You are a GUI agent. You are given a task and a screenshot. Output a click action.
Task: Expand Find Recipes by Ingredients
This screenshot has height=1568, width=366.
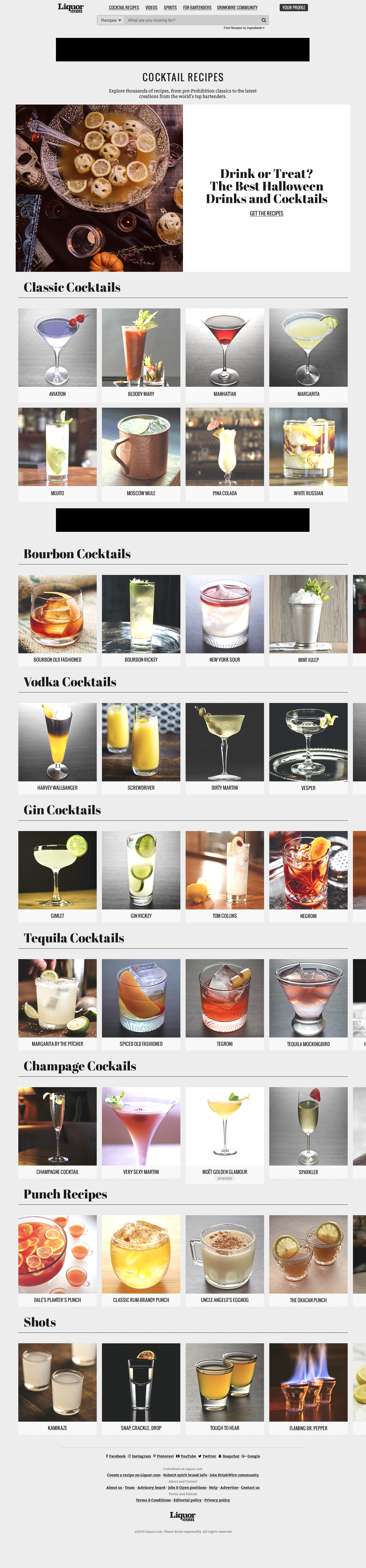click(x=244, y=28)
